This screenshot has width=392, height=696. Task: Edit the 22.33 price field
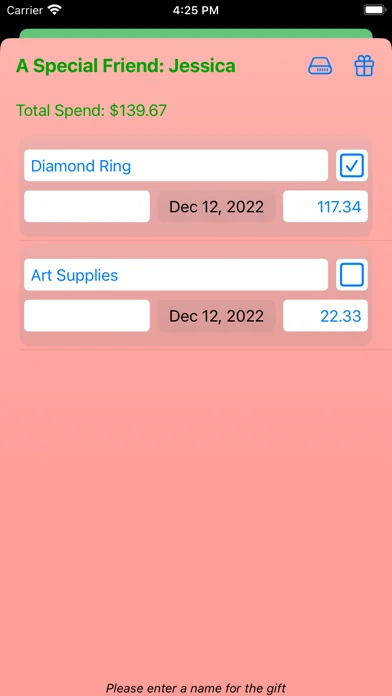tap(325, 316)
